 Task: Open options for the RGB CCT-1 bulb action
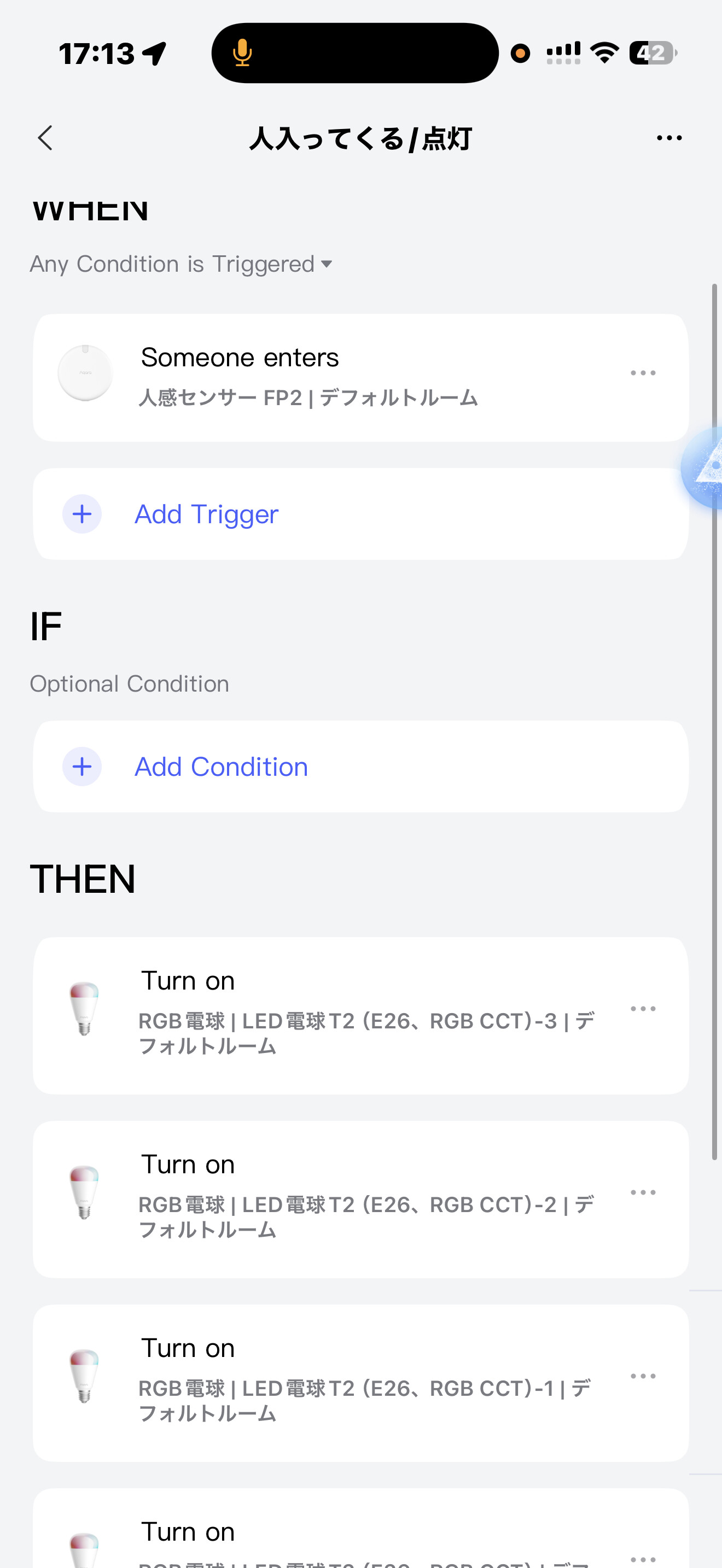pos(643,1376)
